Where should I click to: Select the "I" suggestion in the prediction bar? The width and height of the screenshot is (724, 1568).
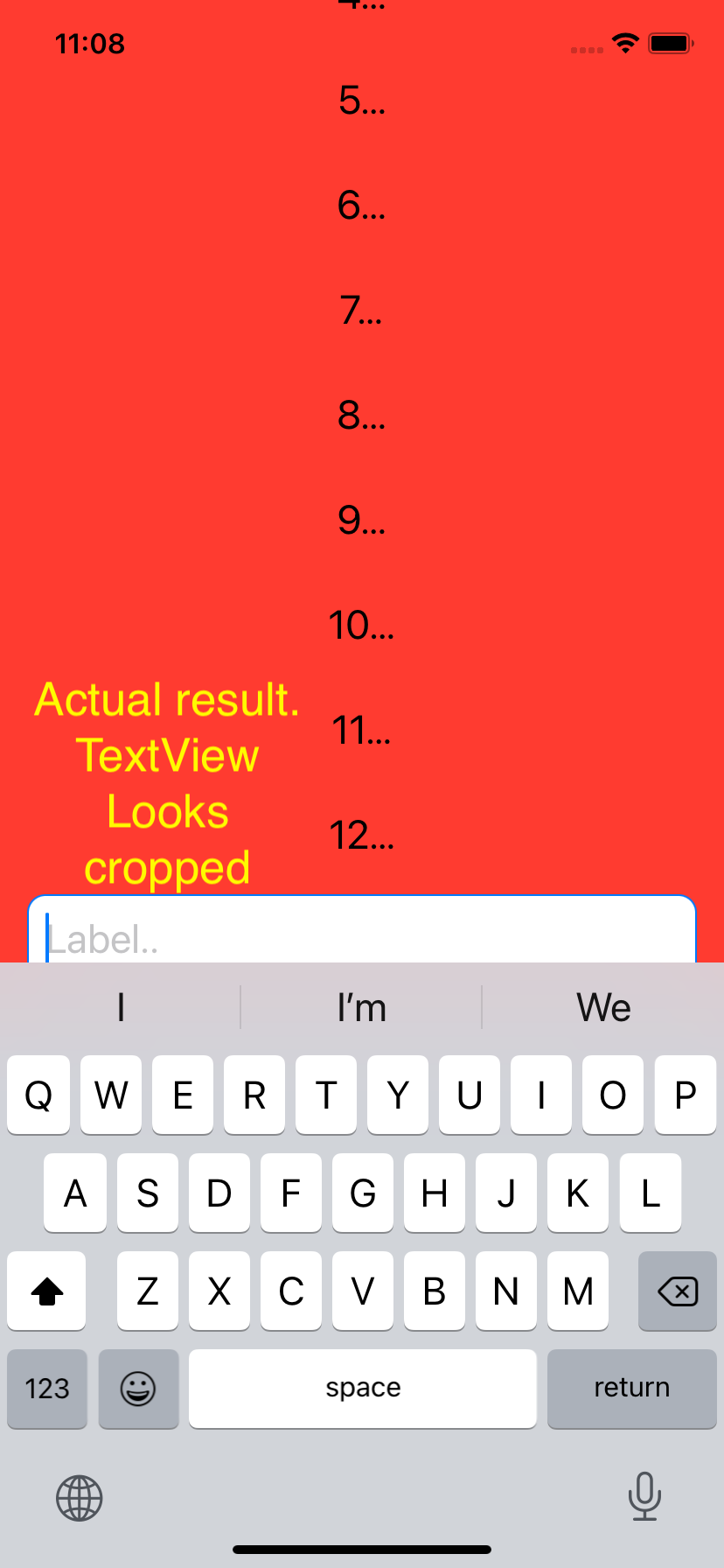(121, 1008)
